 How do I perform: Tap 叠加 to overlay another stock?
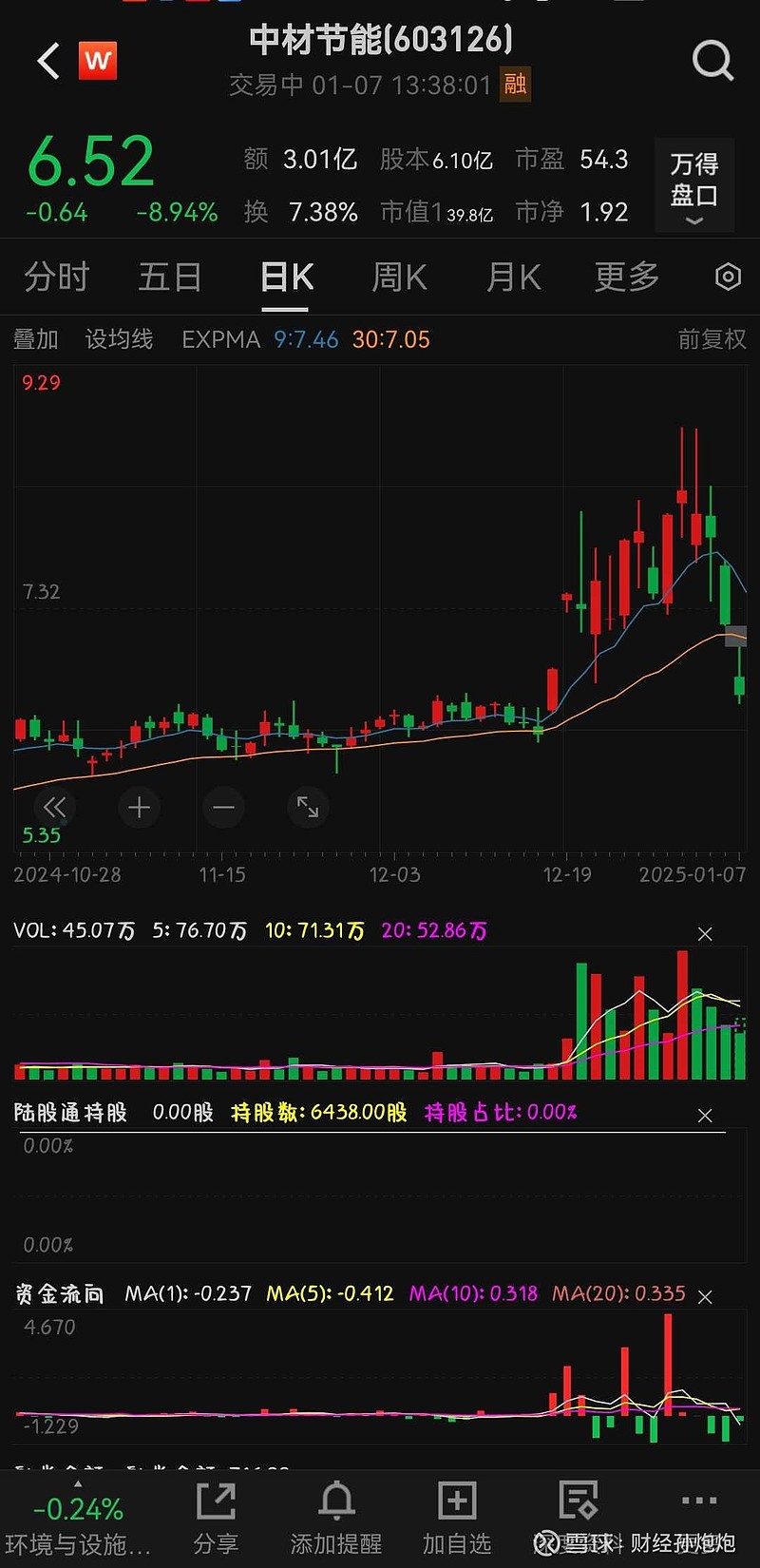tap(36, 339)
